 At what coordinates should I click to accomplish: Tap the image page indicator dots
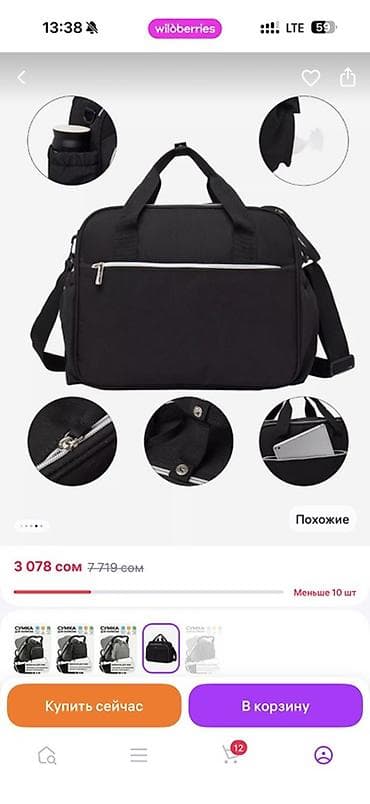tap(32, 526)
